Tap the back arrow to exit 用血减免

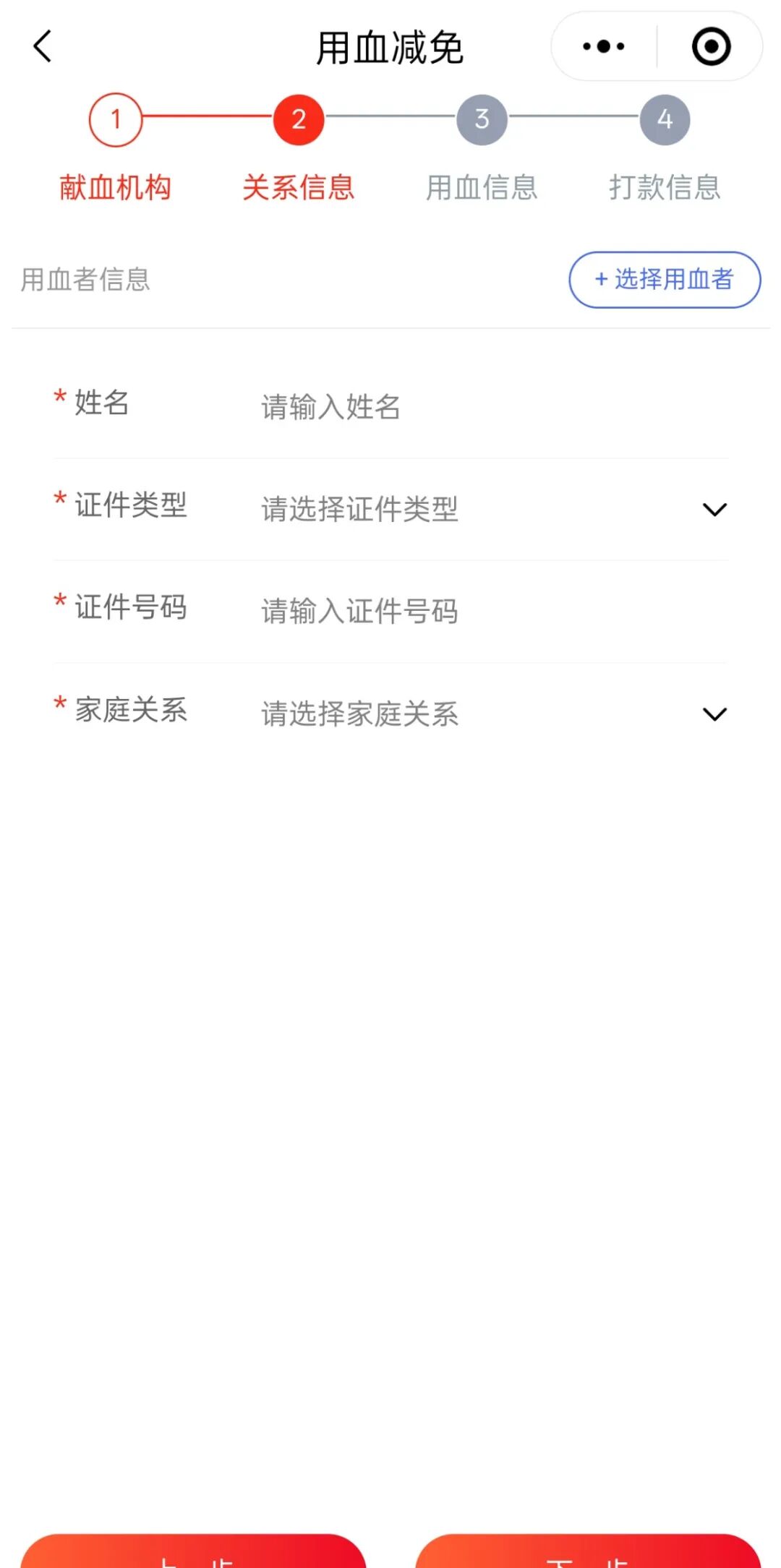click(41, 46)
